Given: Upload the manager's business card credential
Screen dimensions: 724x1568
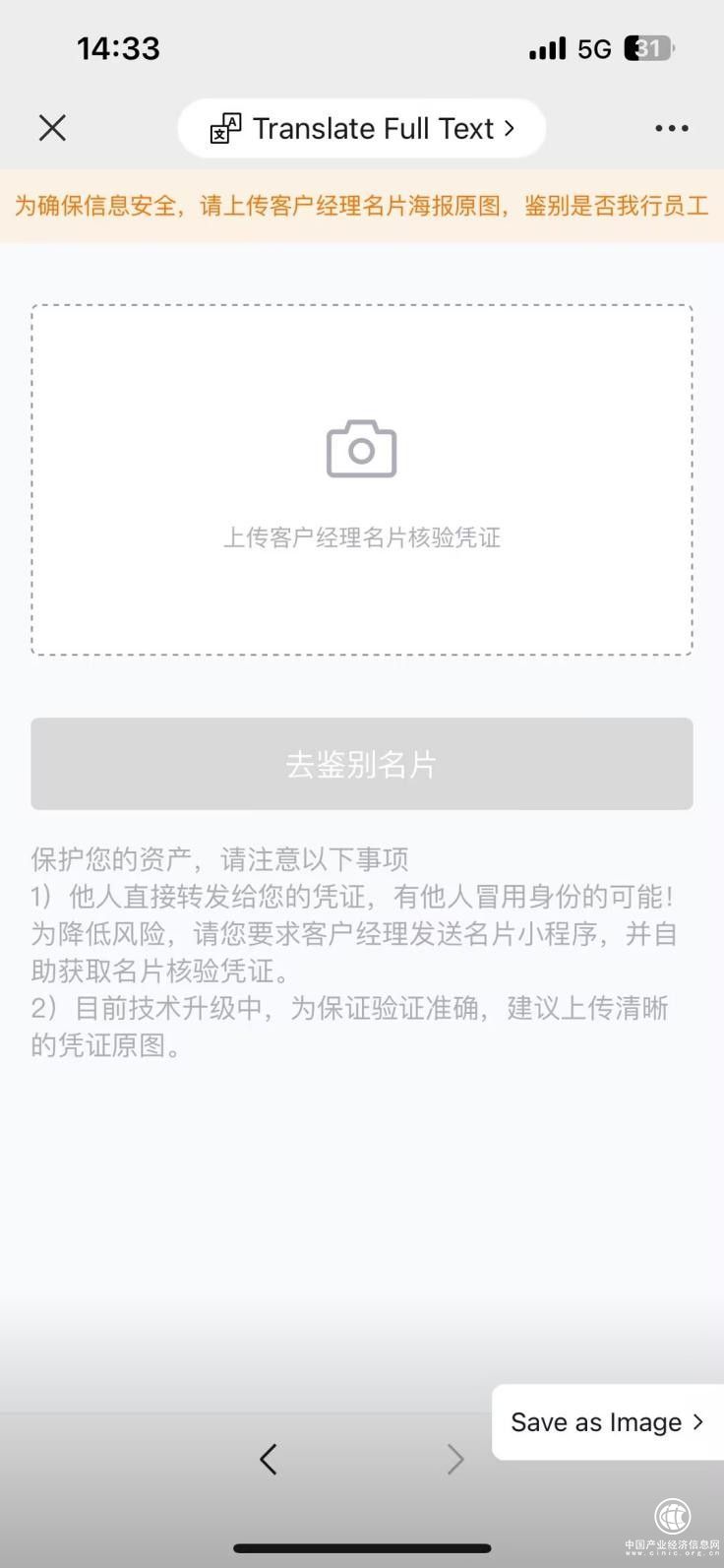Looking at the screenshot, I should 362,479.
